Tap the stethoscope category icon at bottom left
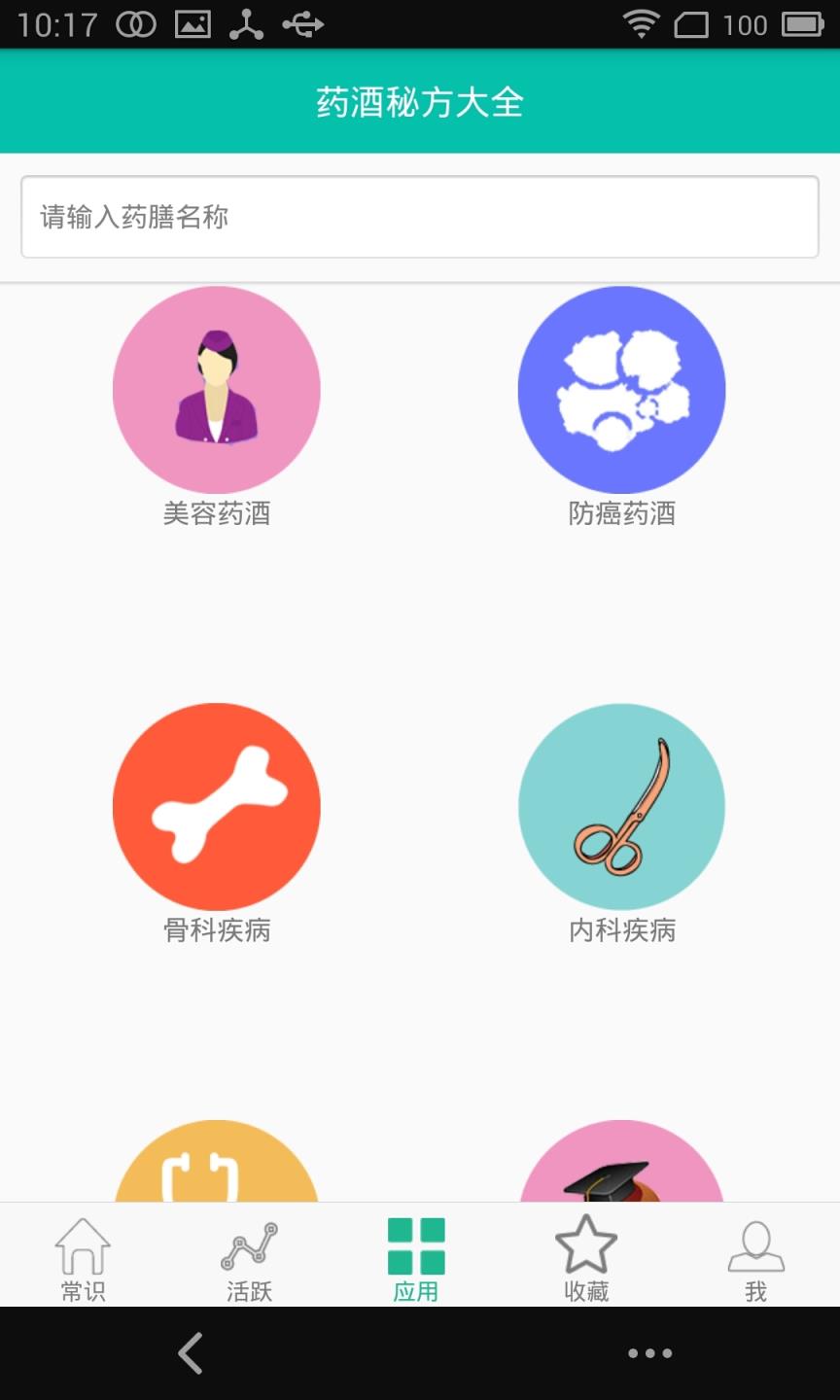 pos(217,1173)
